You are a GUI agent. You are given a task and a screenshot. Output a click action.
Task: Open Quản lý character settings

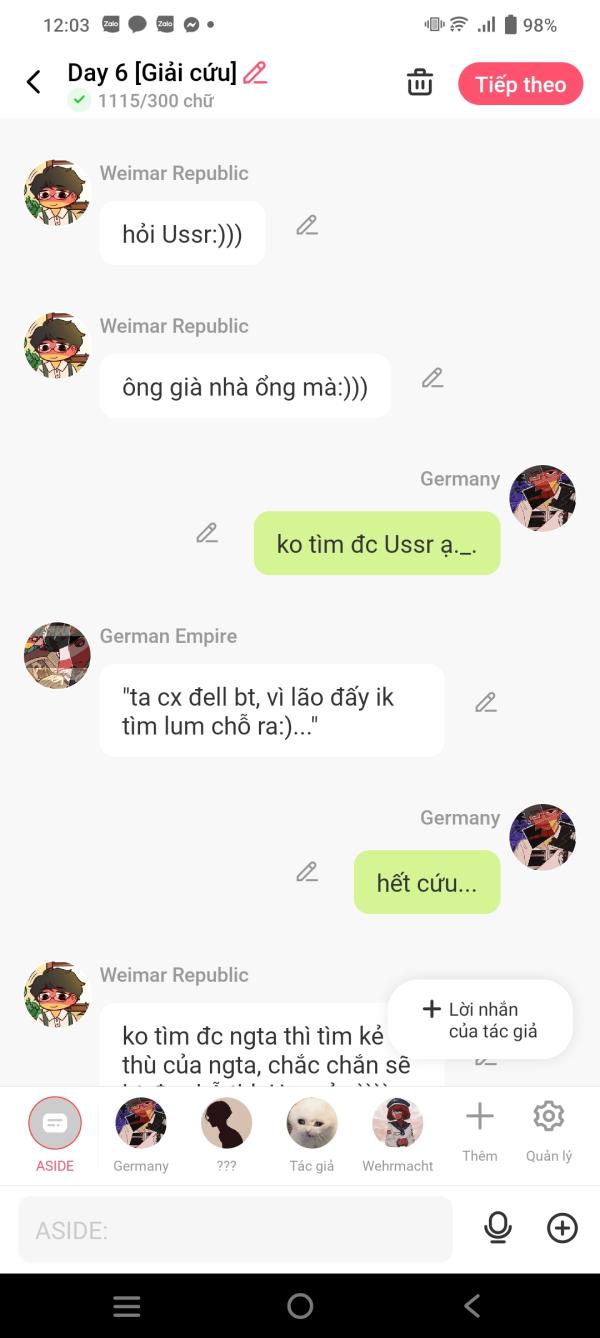tap(549, 1131)
